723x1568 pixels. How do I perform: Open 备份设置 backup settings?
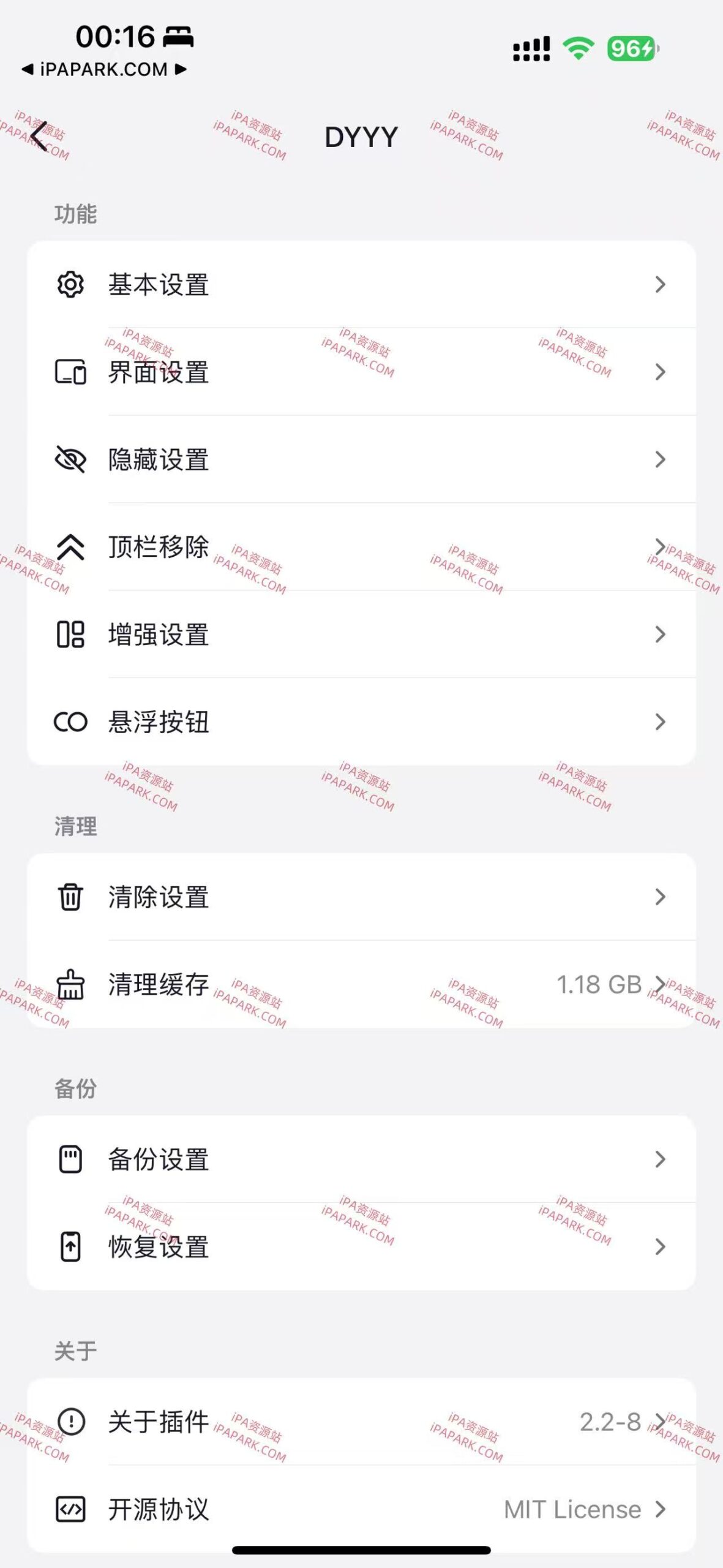click(361, 1159)
